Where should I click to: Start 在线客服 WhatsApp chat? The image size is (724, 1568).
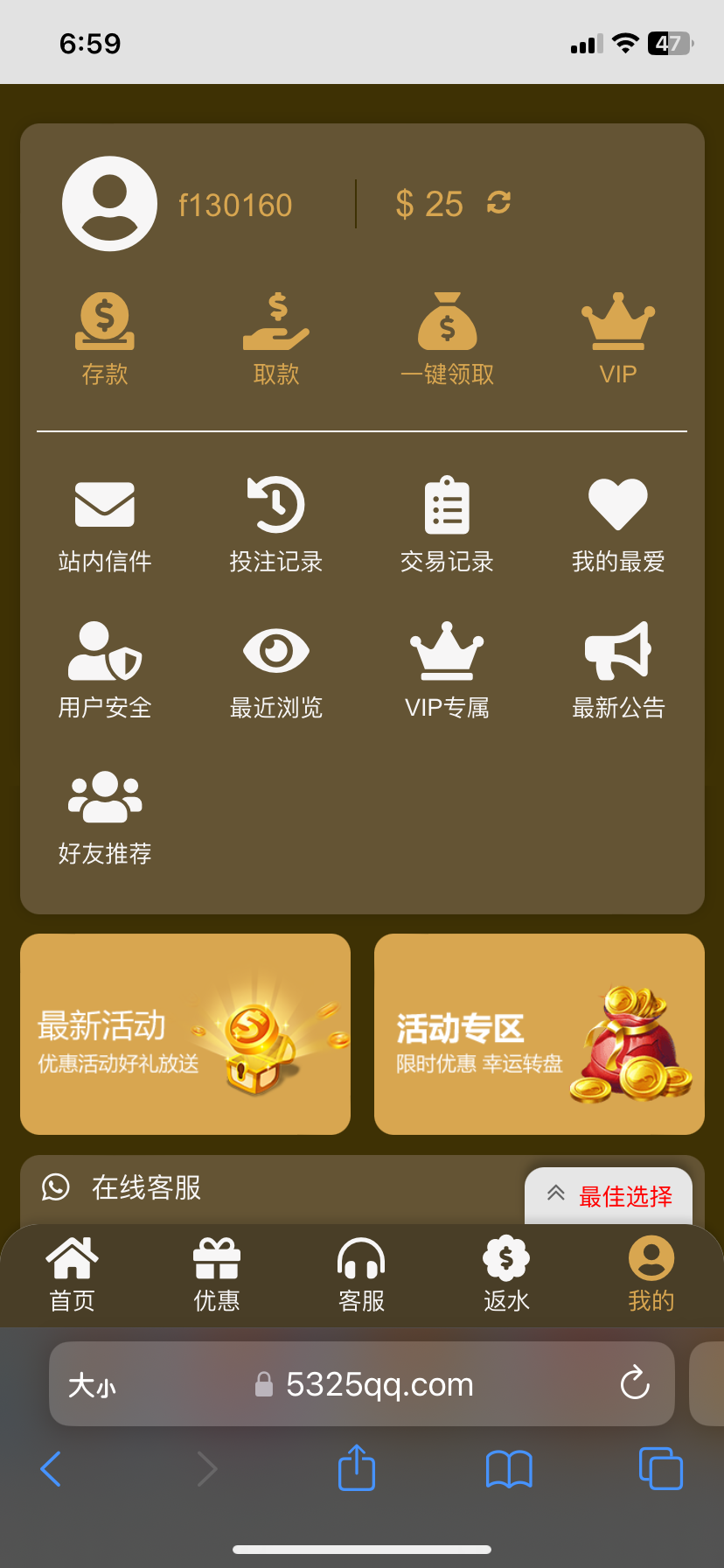click(x=144, y=1188)
